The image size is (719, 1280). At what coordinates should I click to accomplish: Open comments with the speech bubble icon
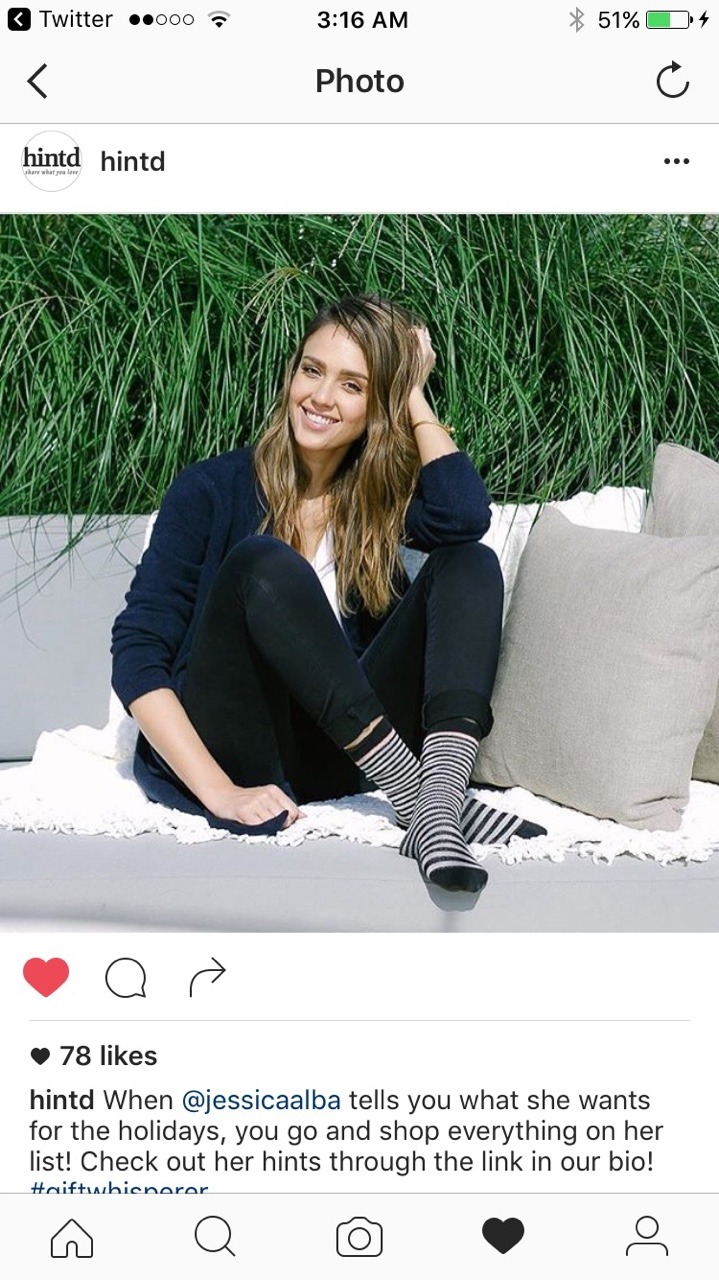point(125,978)
